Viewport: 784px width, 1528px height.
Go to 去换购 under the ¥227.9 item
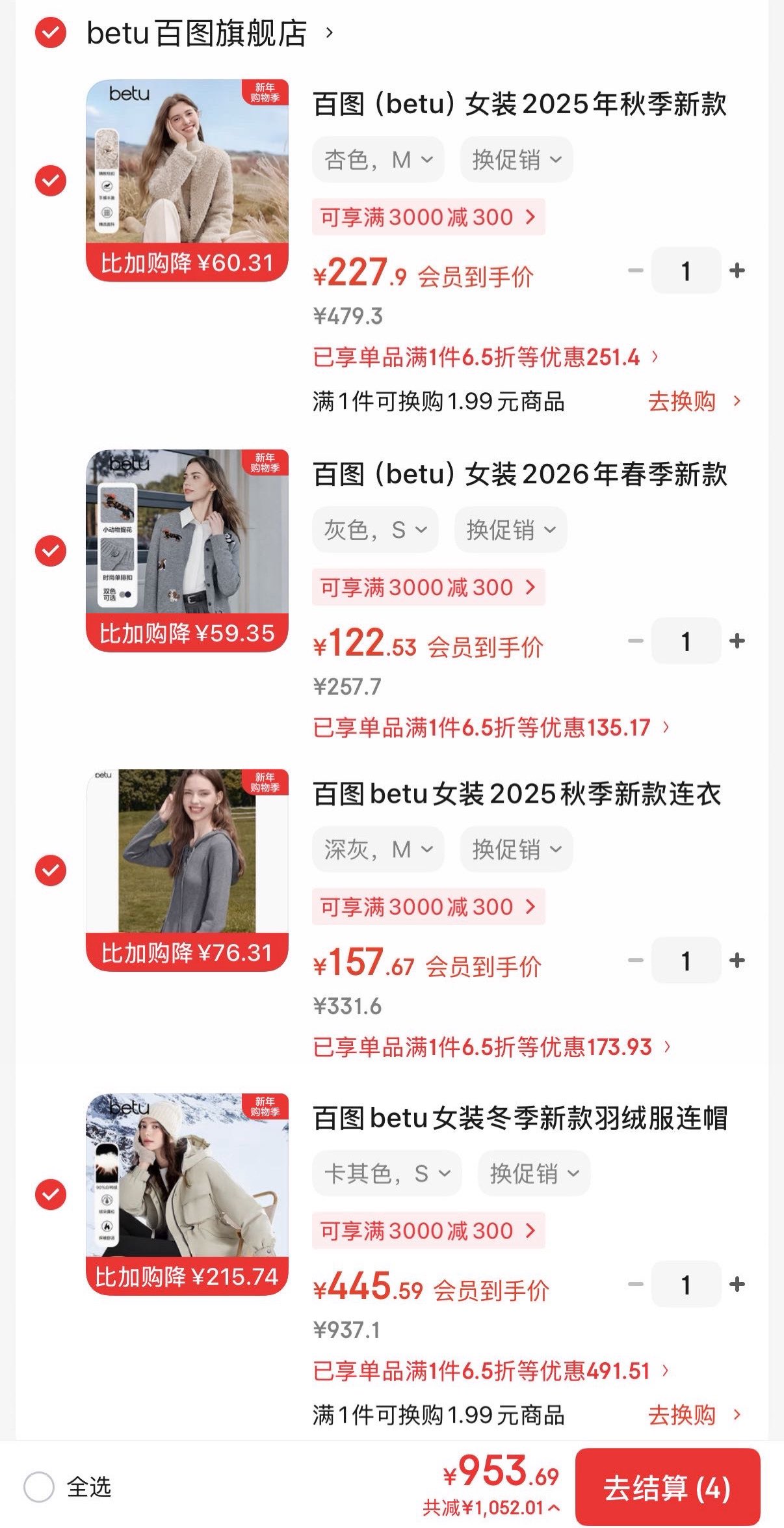tap(693, 401)
